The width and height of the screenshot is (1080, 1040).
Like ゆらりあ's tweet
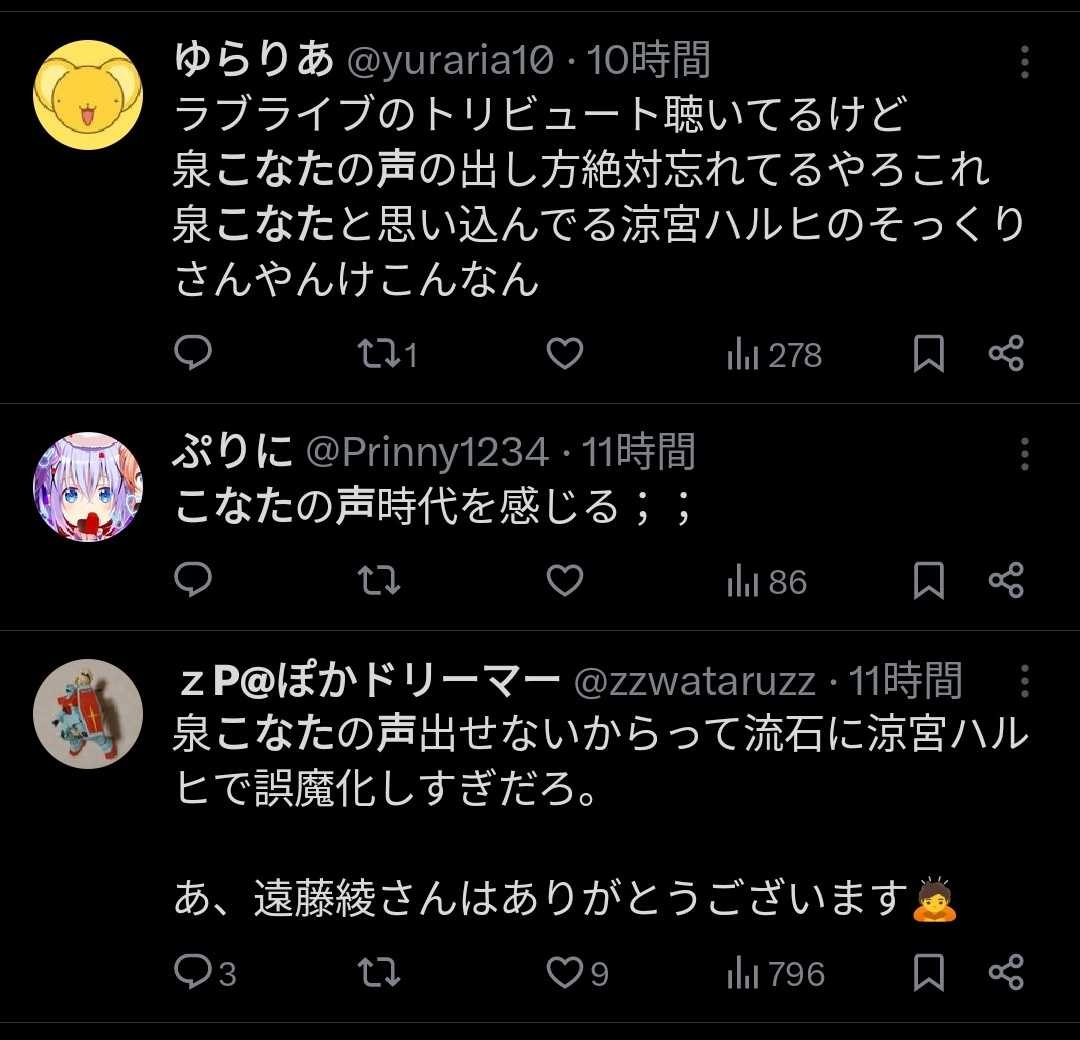pyautogui.click(x=565, y=353)
